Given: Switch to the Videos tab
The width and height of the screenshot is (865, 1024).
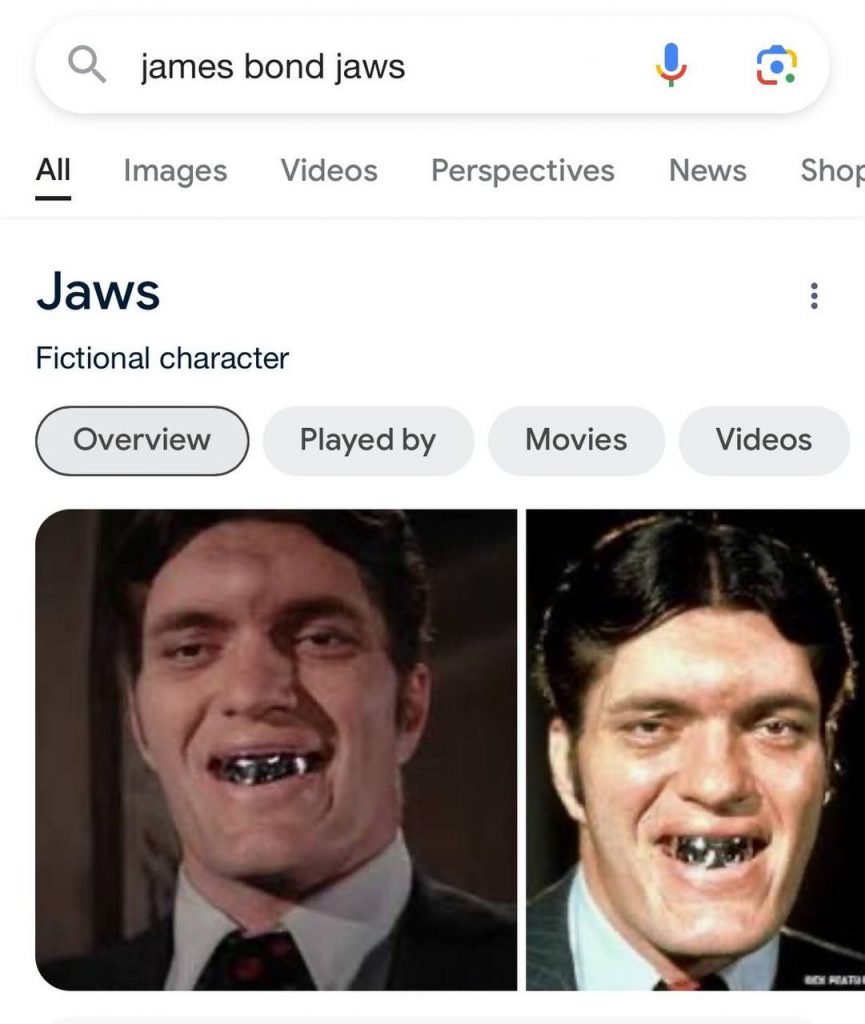Looking at the screenshot, I should pos(329,171).
